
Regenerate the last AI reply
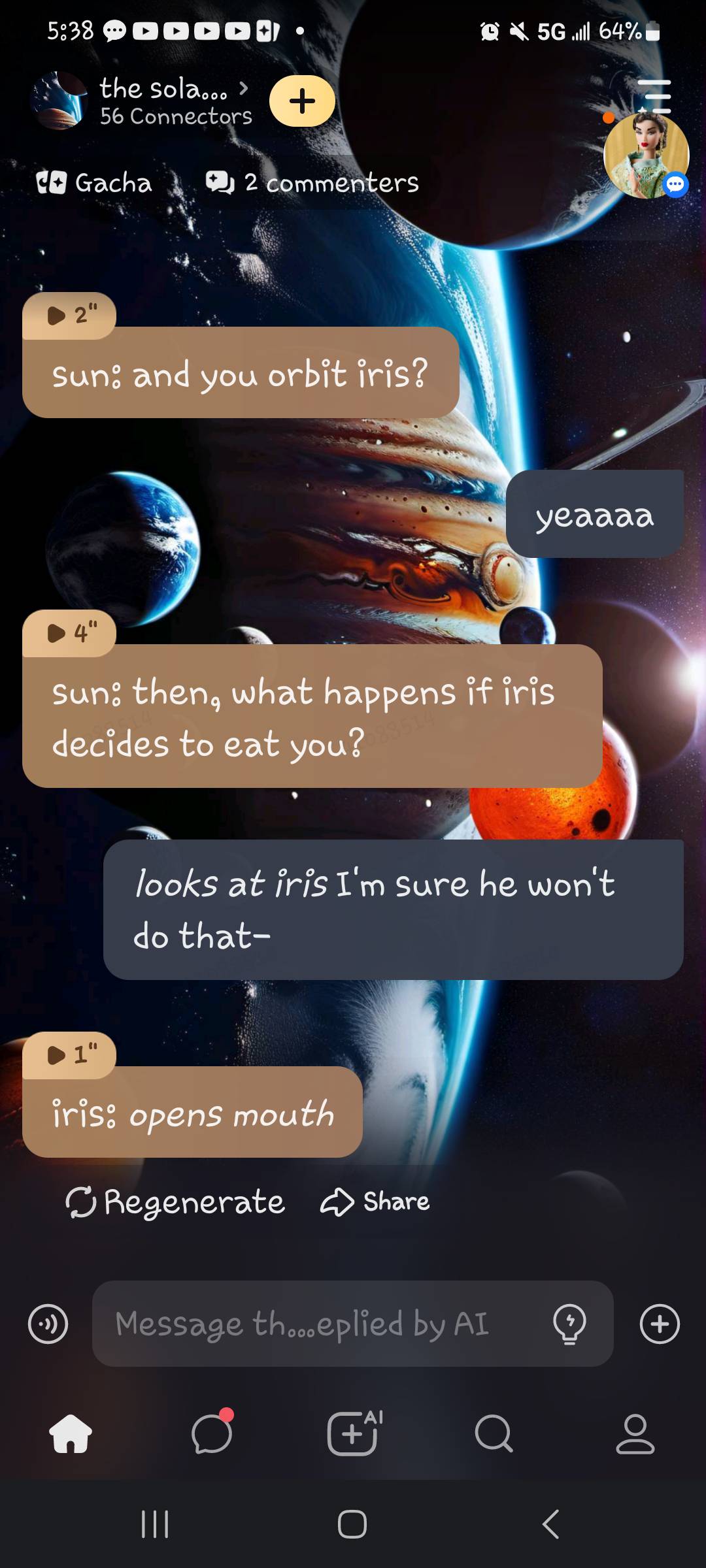coord(175,1202)
